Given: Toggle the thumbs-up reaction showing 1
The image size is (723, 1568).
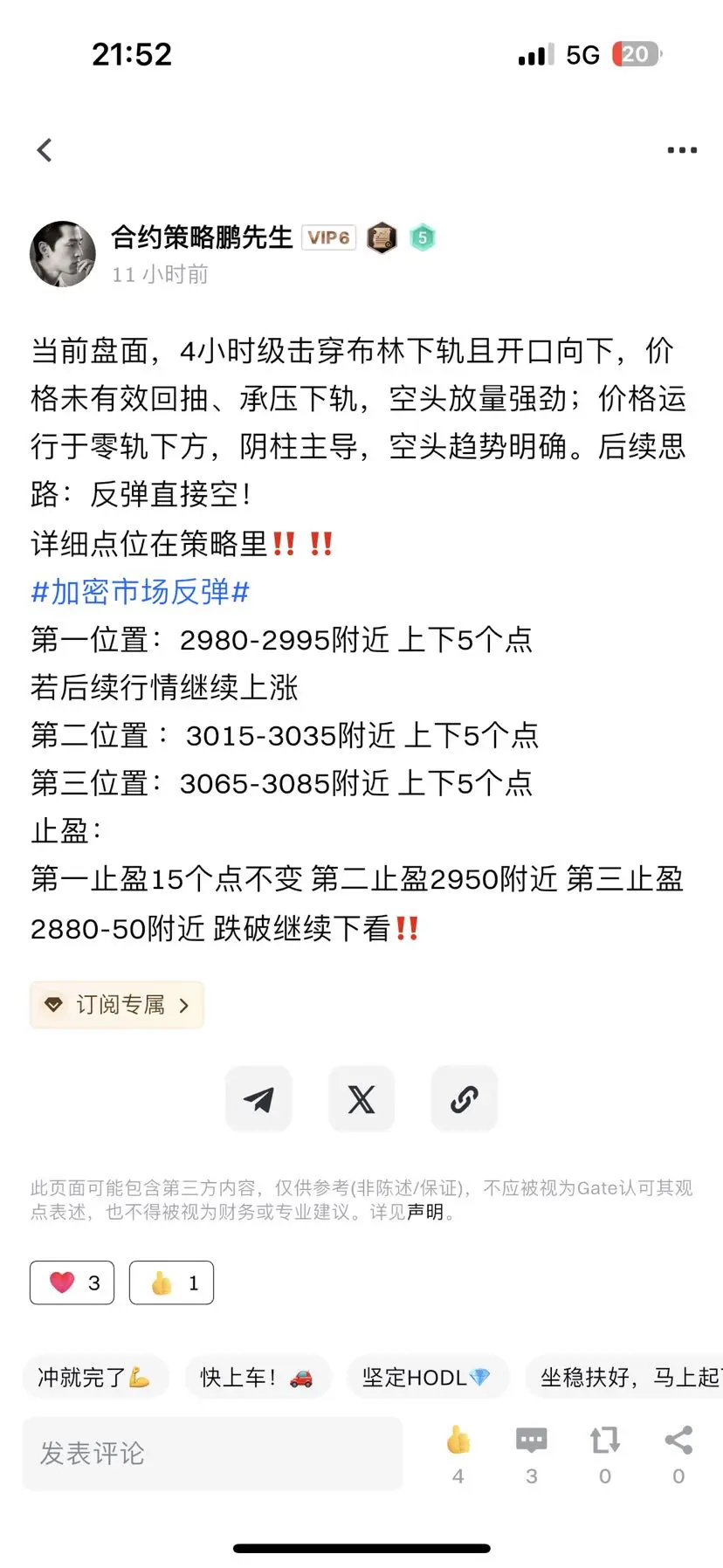Looking at the screenshot, I should tap(171, 1283).
